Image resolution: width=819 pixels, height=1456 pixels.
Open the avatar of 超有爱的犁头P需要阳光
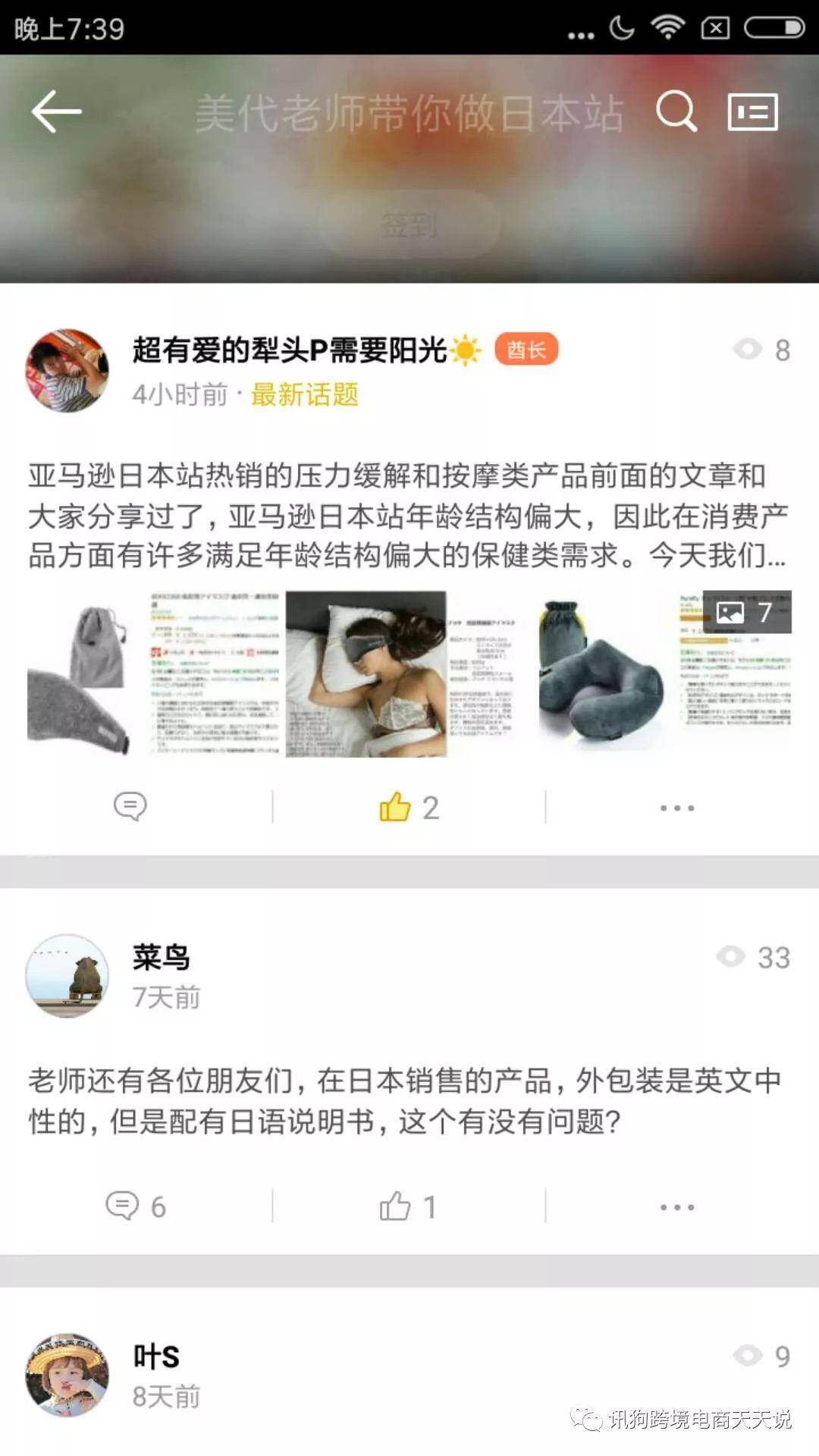click(67, 371)
